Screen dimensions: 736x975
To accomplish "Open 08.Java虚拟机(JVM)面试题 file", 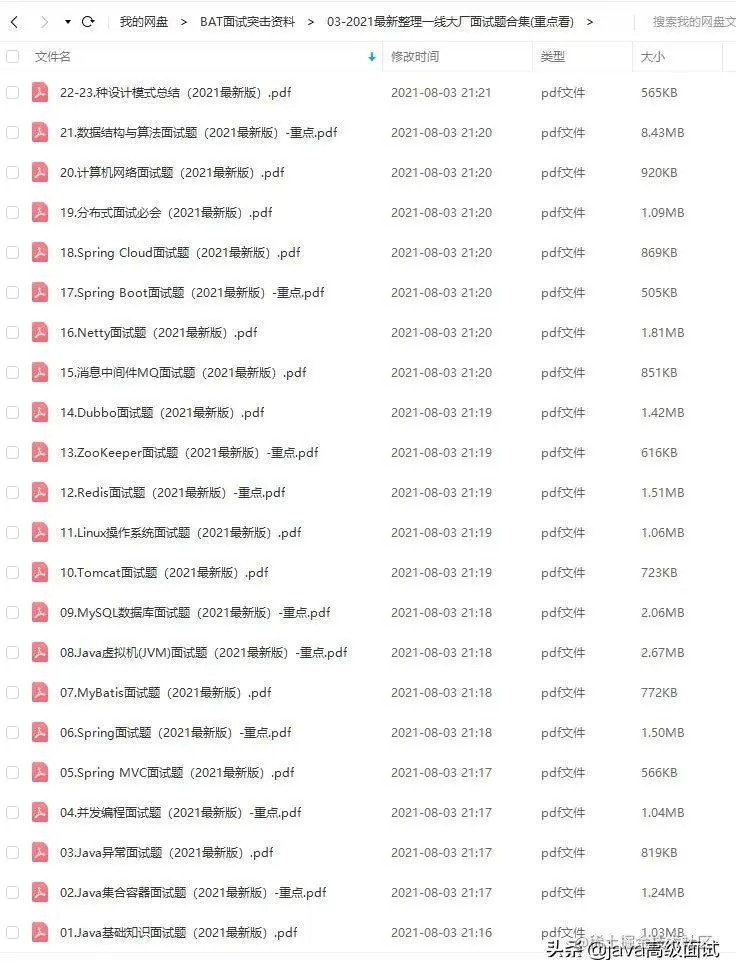I will click(203, 652).
